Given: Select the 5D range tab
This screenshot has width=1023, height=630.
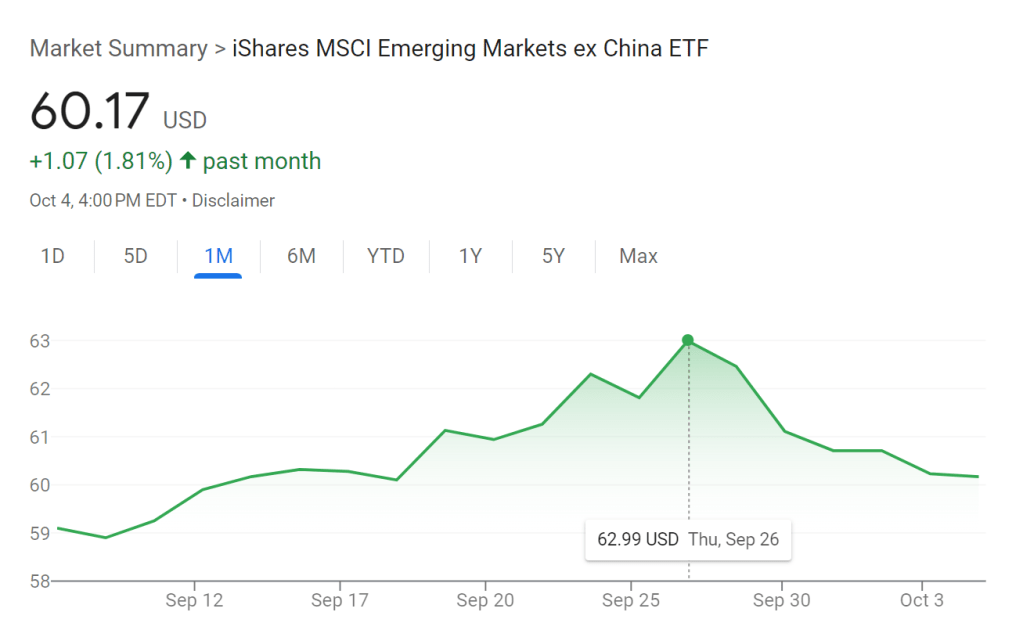Looking at the screenshot, I should (x=135, y=256).
